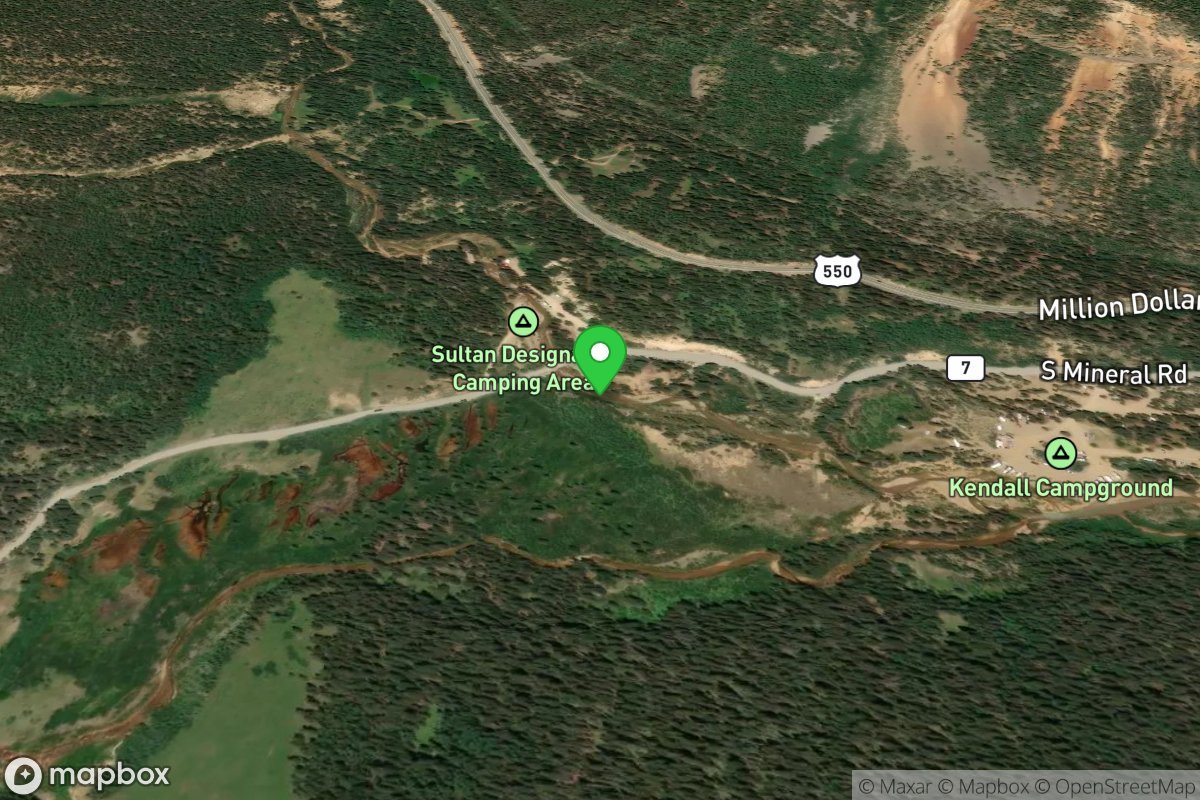Open the © Maxar attribution link
1200x800 pixels.
coord(899,786)
